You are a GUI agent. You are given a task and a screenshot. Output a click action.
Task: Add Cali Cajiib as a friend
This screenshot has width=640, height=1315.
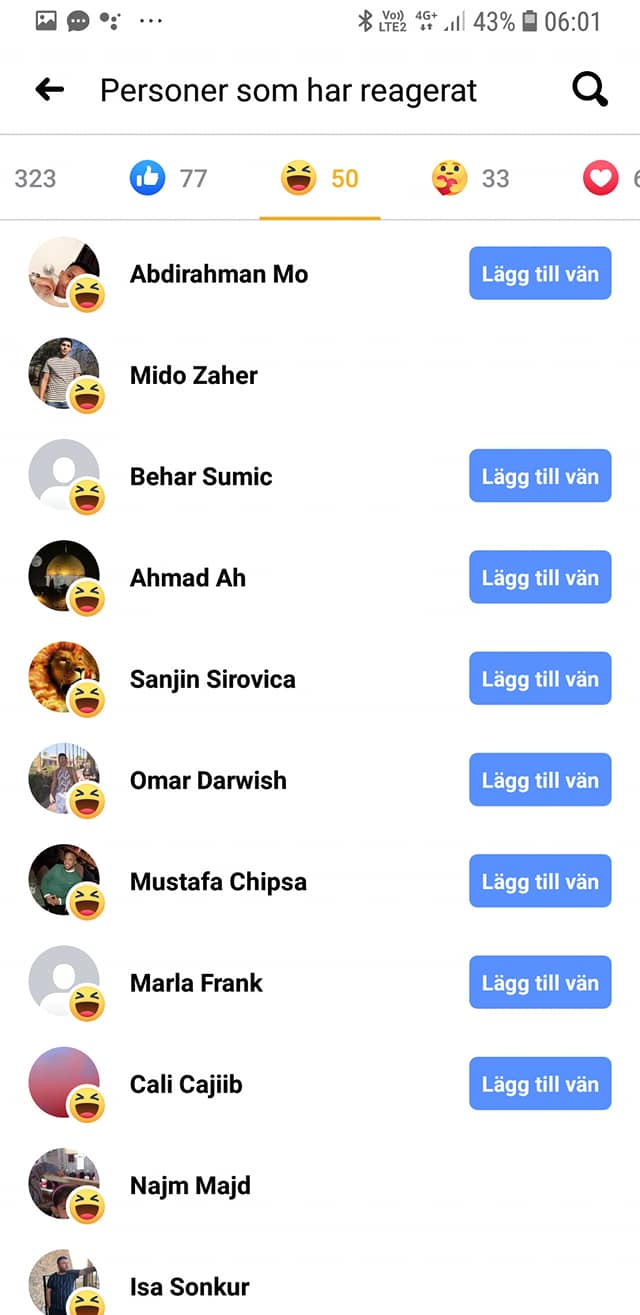coord(539,1084)
